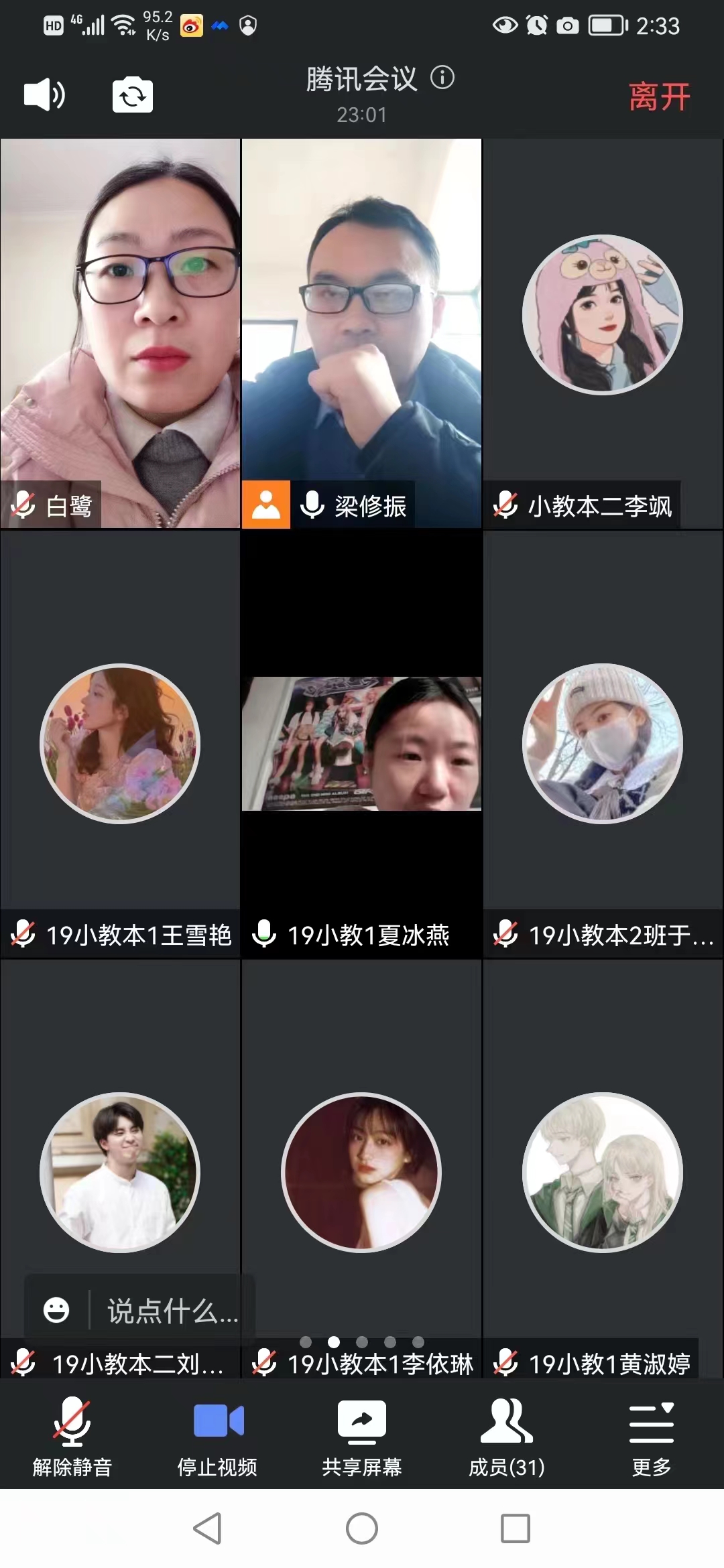Select 19小教本1李依琳's participant tile

pyautogui.click(x=361, y=1173)
